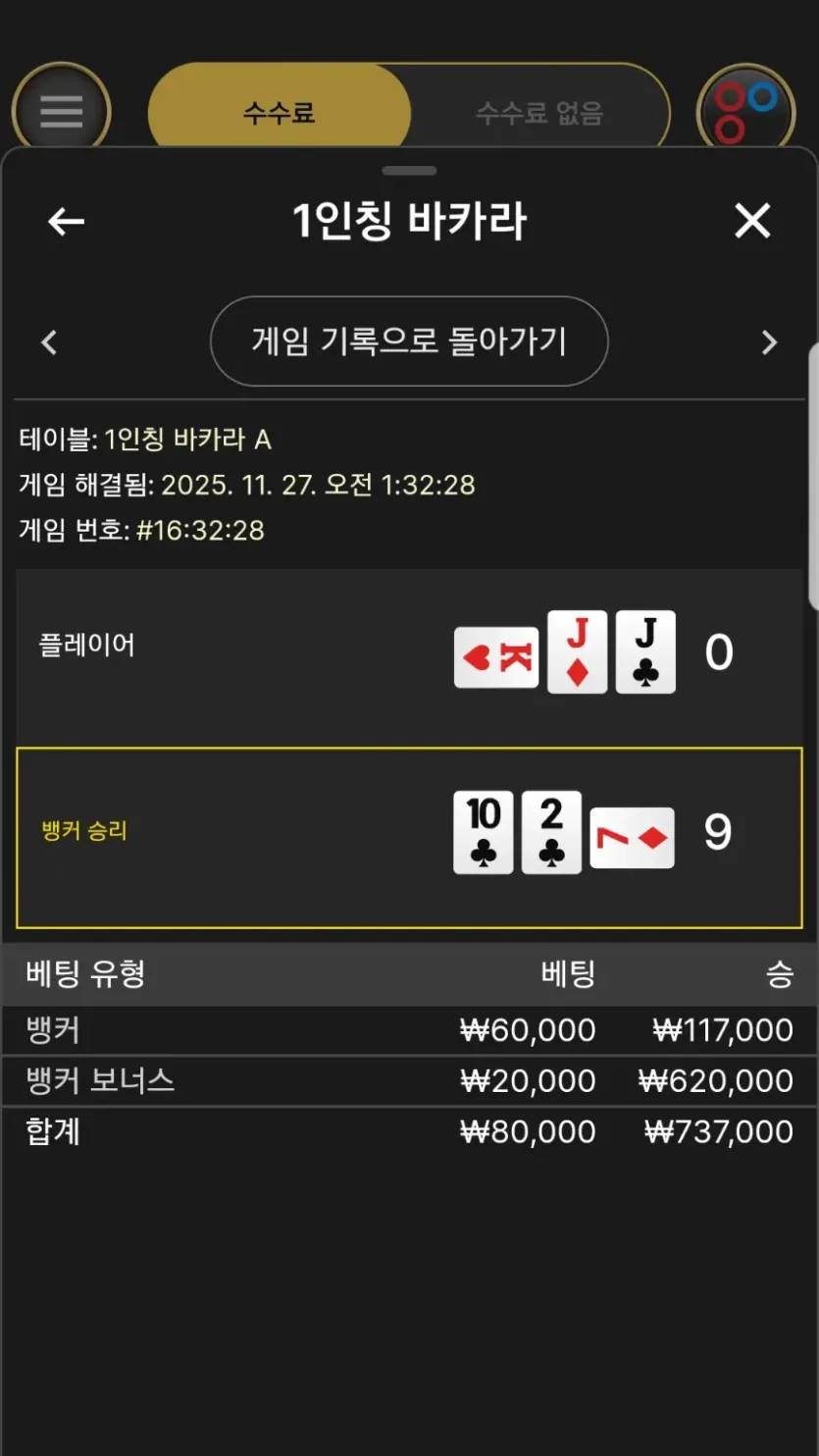819x1456 pixels.
Task: Go back with the left arrow
Action: click(x=67, y=222)
